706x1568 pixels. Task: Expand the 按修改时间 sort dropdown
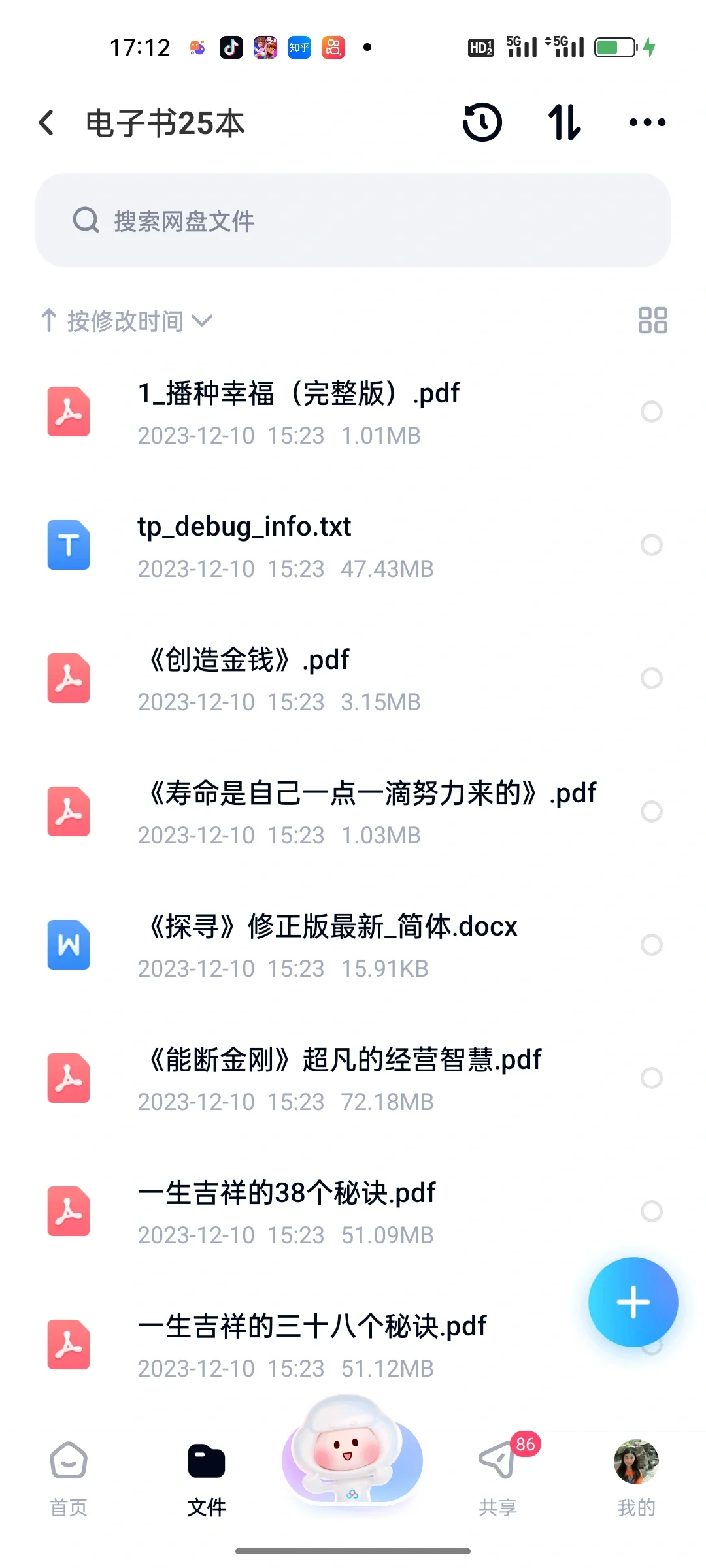coord(127,321)
